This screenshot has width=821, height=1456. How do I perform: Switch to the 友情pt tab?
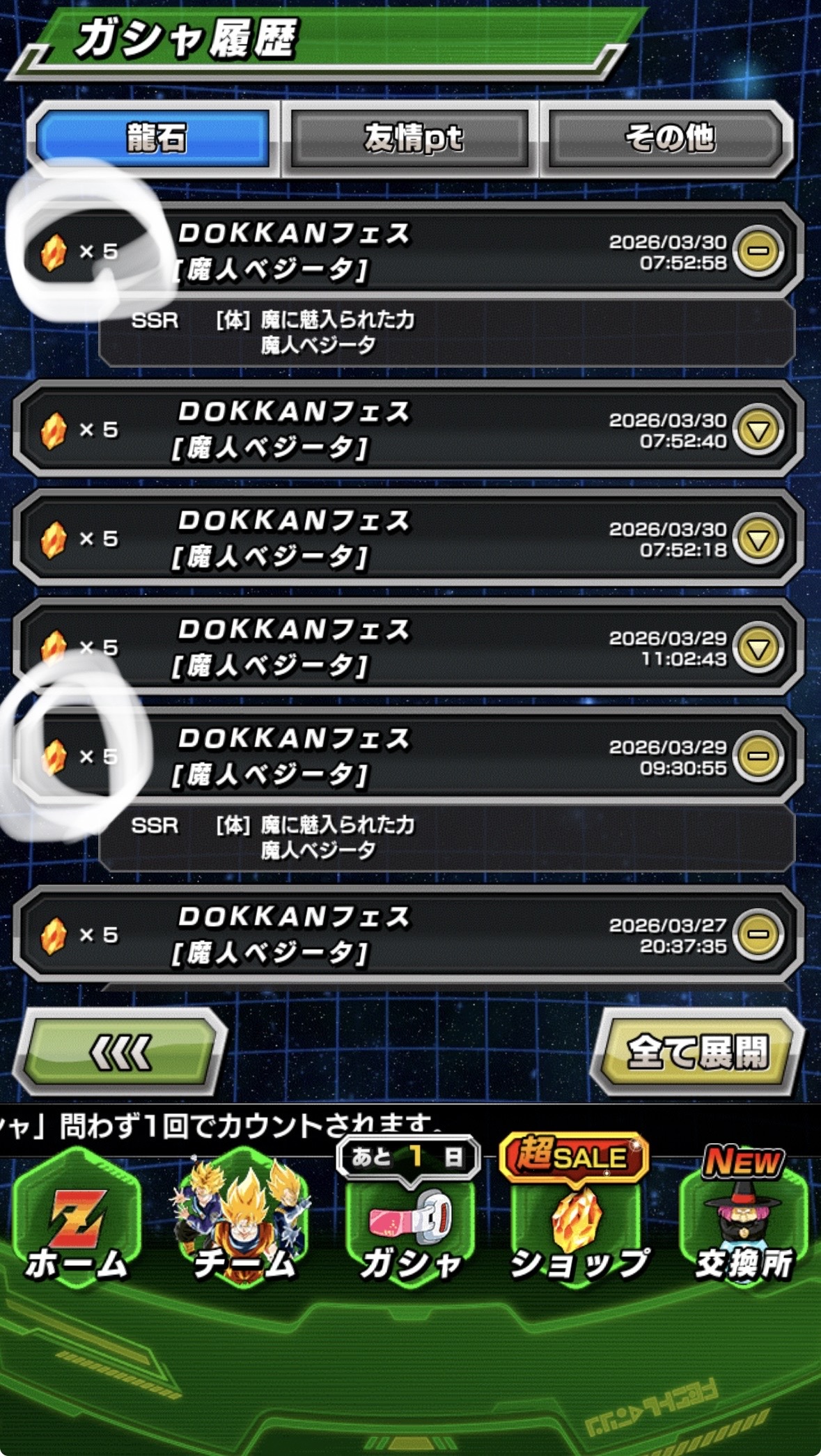(x=412, y=138)
